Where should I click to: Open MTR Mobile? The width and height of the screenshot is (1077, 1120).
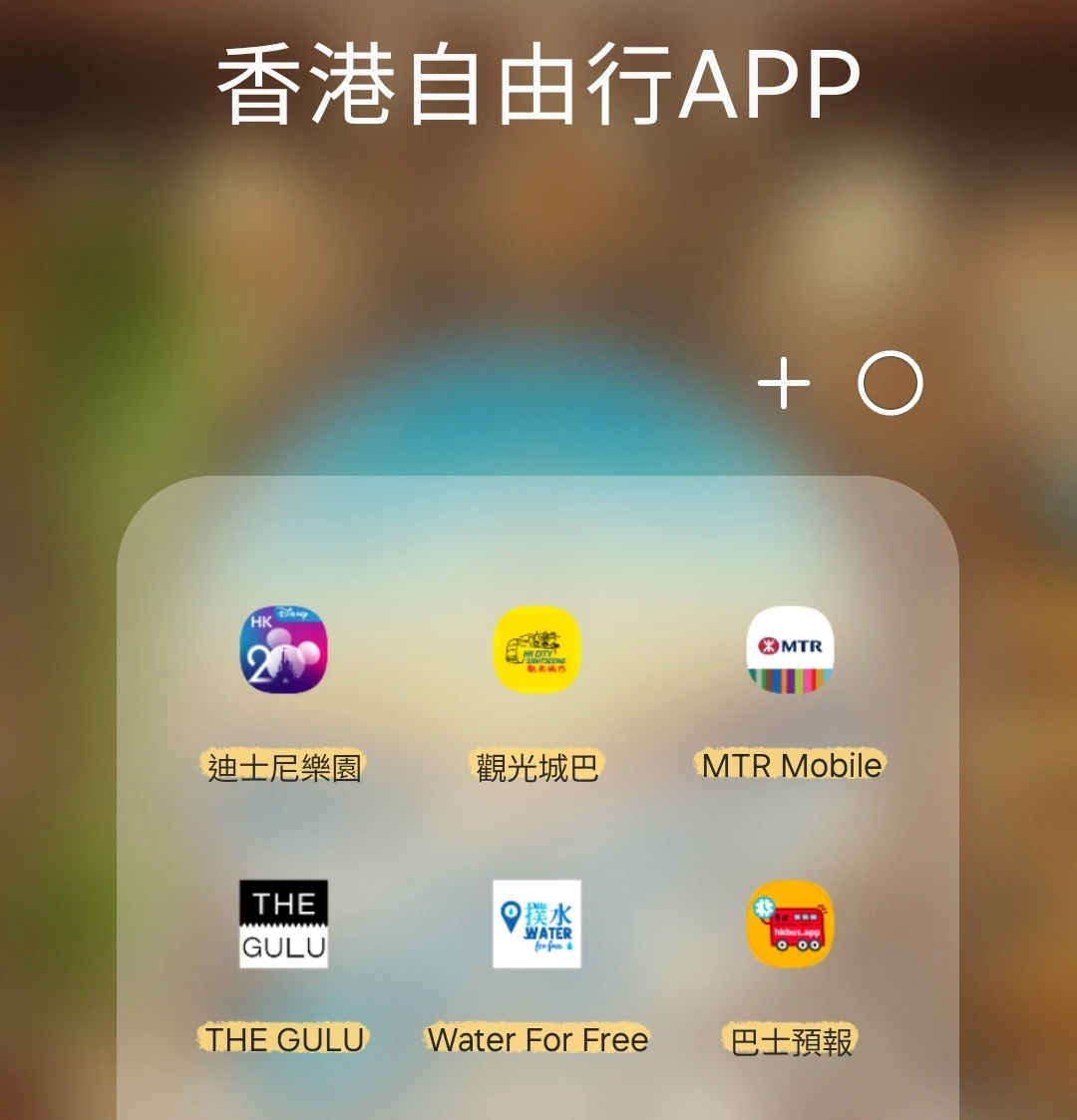791,650
